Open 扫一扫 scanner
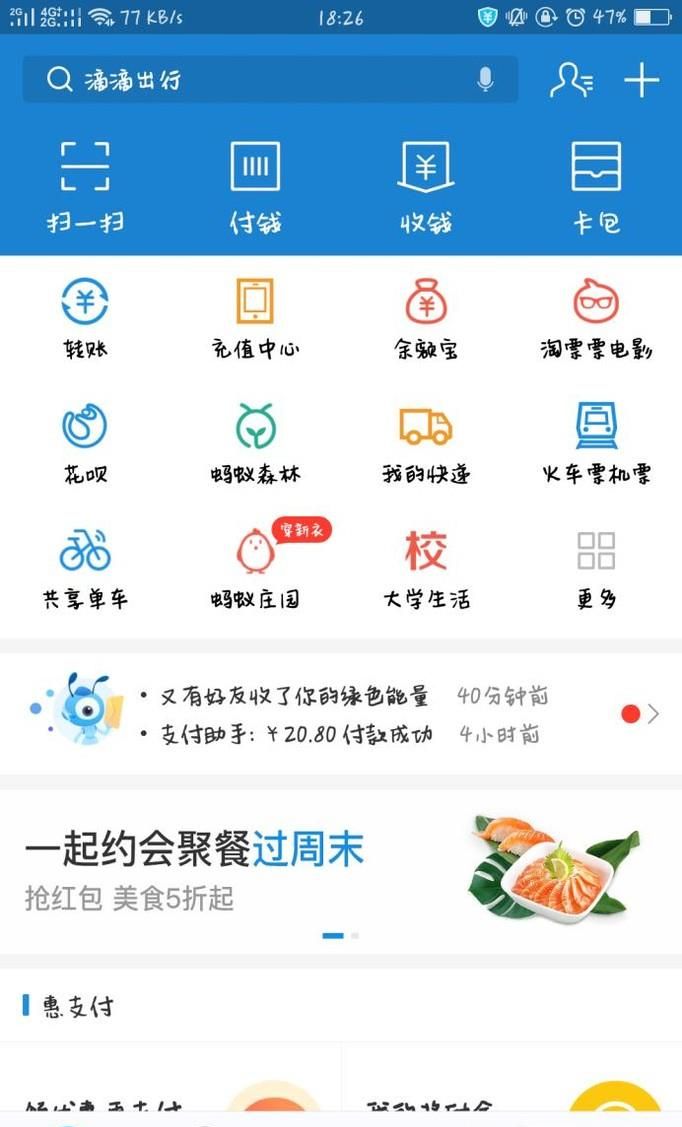Image resolution: width=682 pixels, height=1127 pixels. 85,185
